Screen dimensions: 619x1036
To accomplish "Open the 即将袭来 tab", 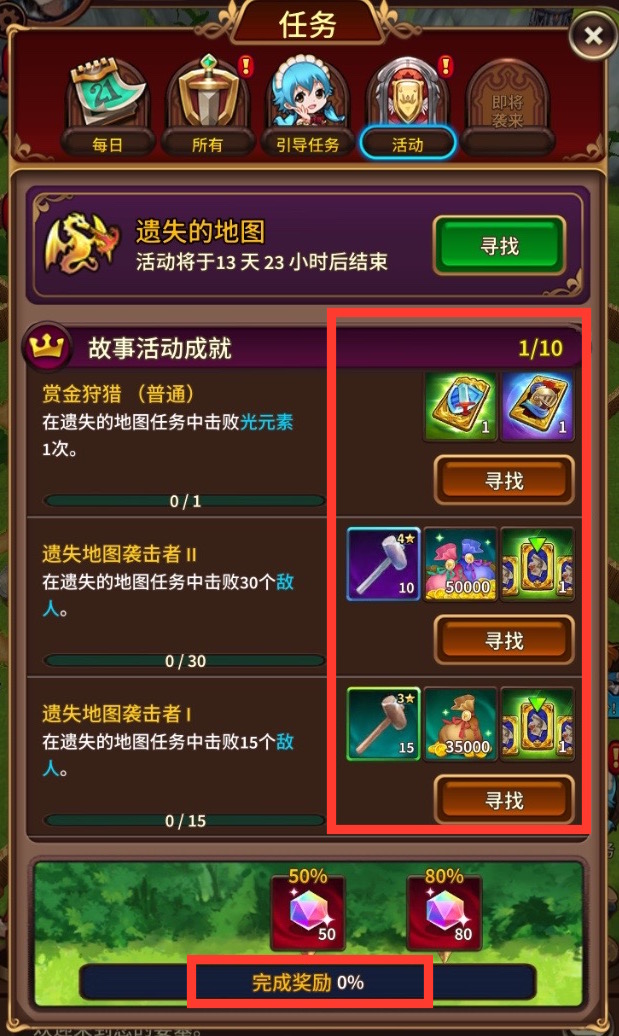I will coord(509,110).
